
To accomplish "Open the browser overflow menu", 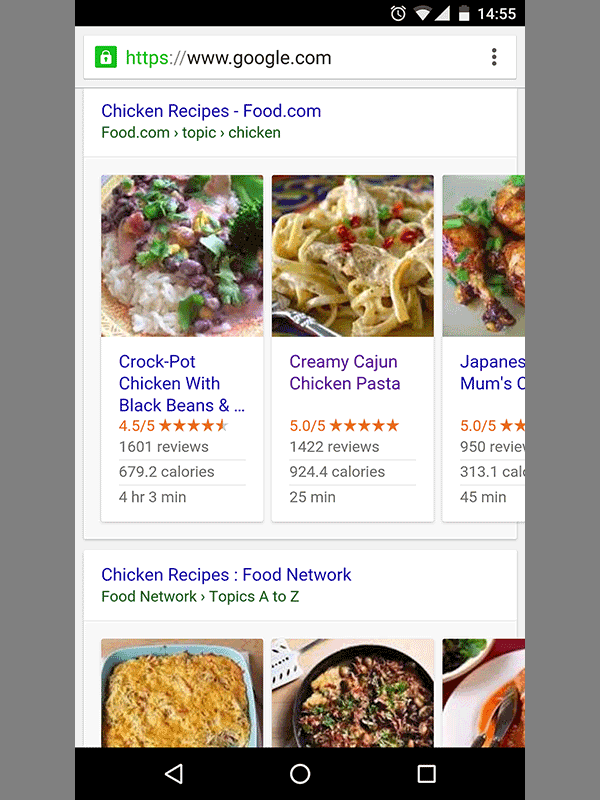I will (494, 58).
